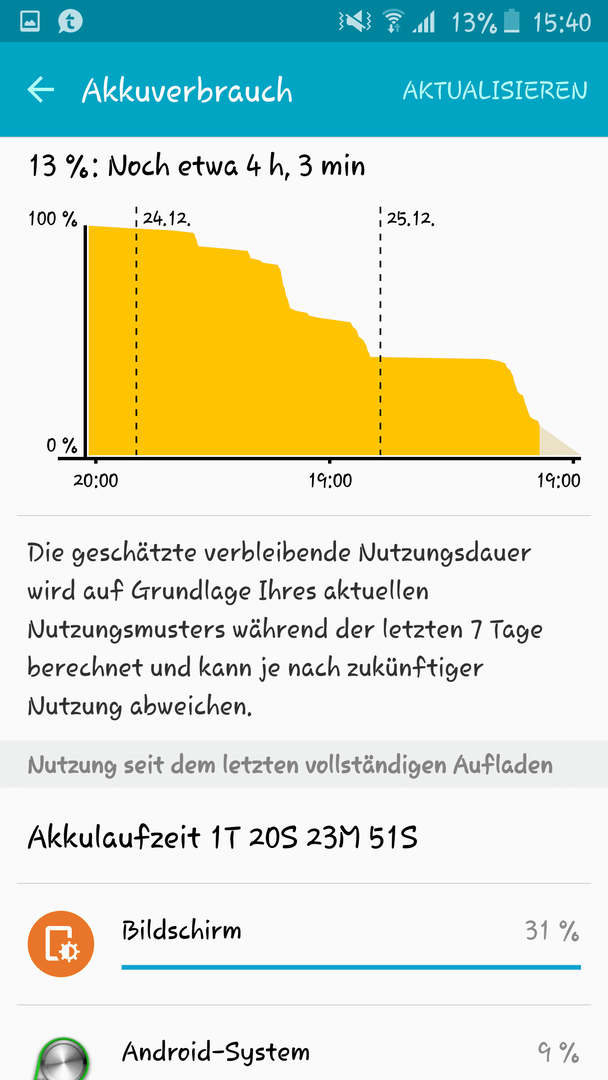Go back using the arrow beside Akkuverbrauch
This screenshot has width=608, height=1080.
[x=40, y=90]
